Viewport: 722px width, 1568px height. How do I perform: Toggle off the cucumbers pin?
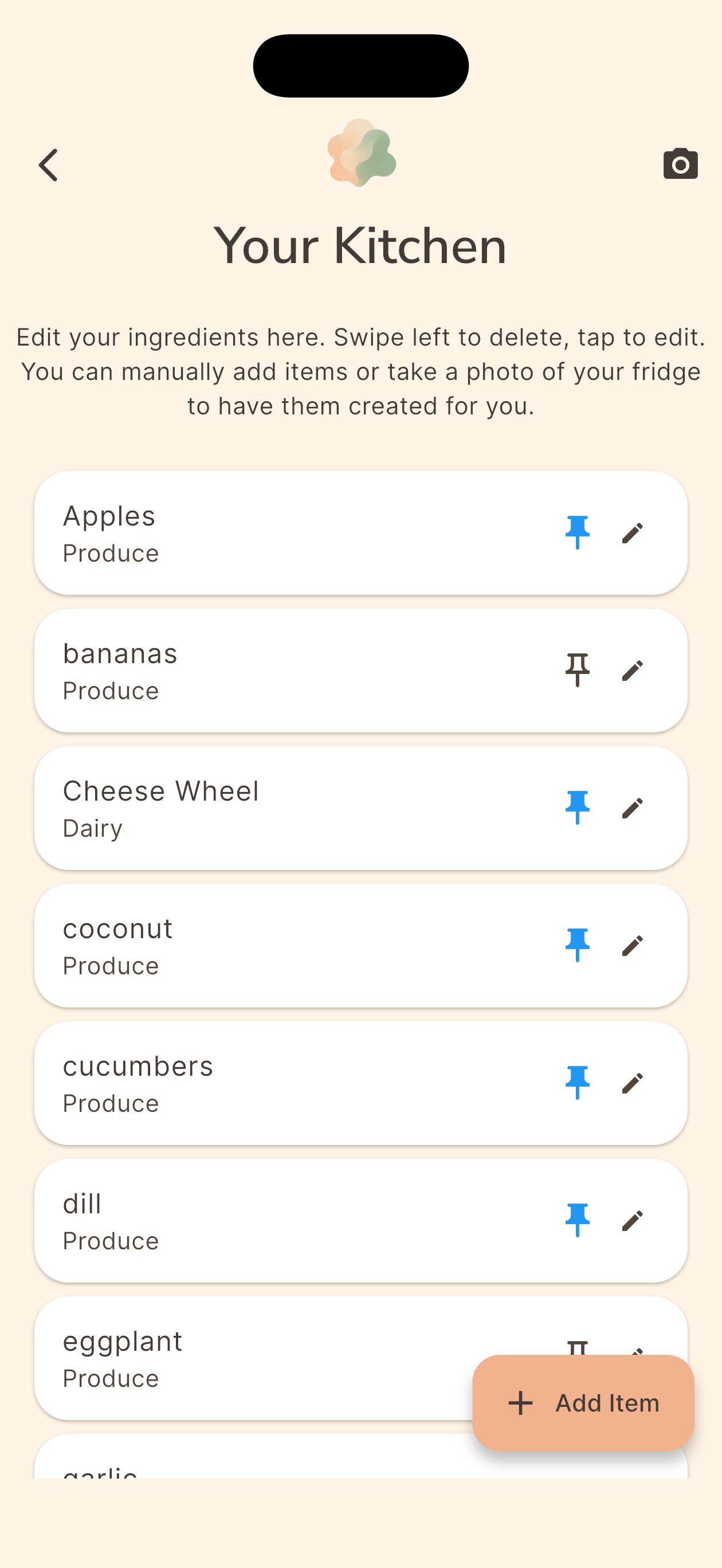[x=577, y=1082]
